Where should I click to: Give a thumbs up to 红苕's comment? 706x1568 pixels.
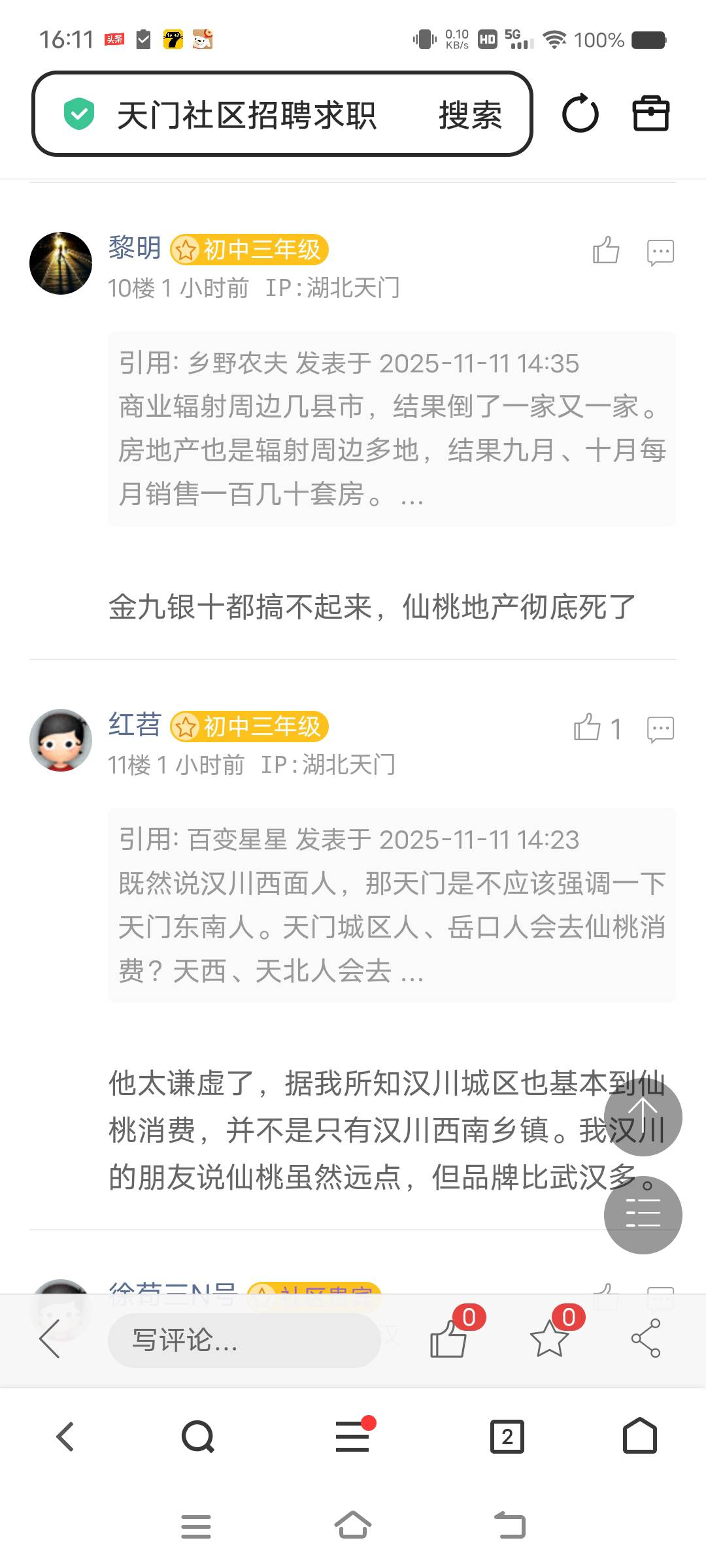[x=588, y=728]
